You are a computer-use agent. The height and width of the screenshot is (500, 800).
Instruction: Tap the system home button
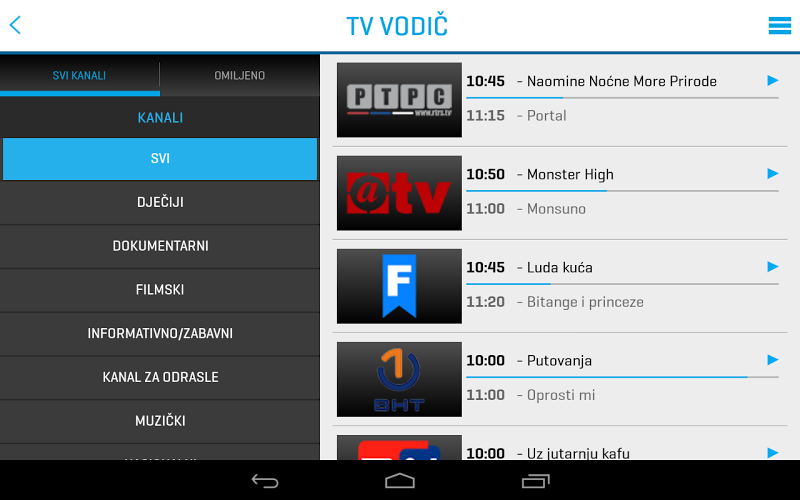400,481
